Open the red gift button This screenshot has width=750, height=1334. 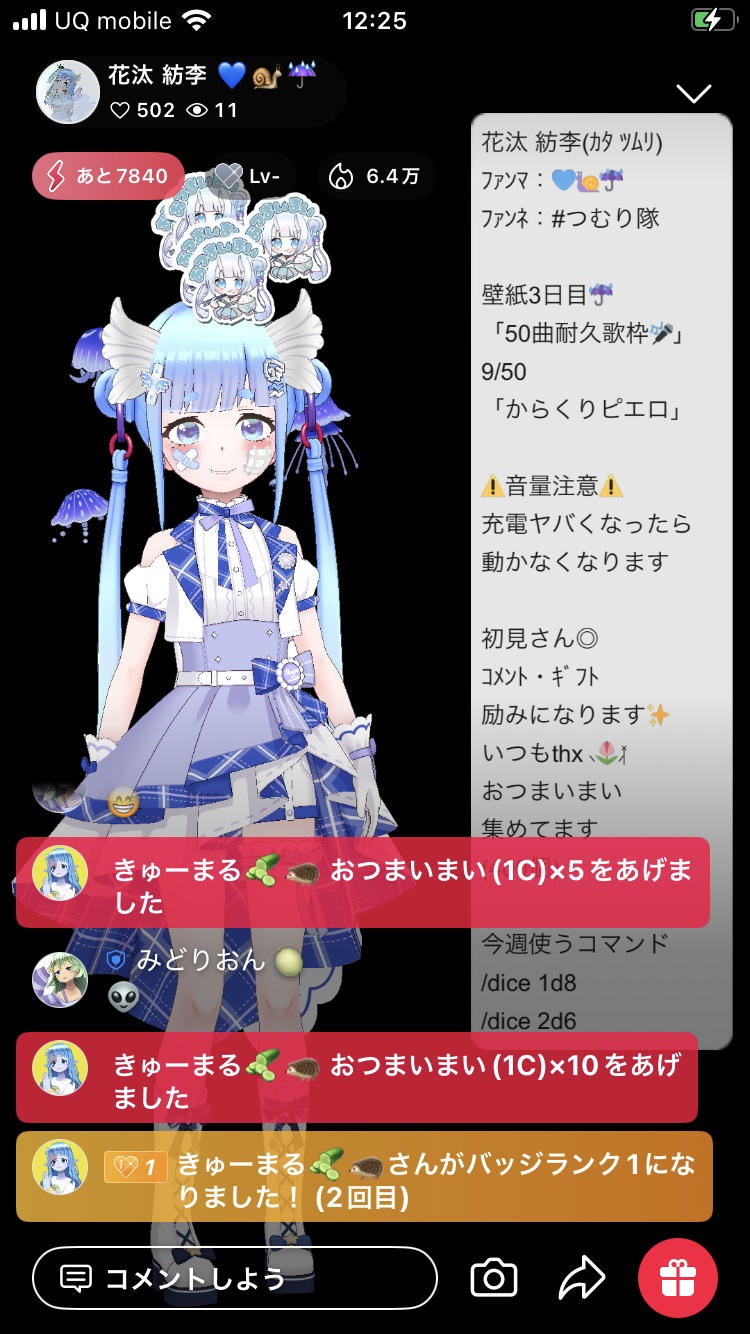(678, 1278)
